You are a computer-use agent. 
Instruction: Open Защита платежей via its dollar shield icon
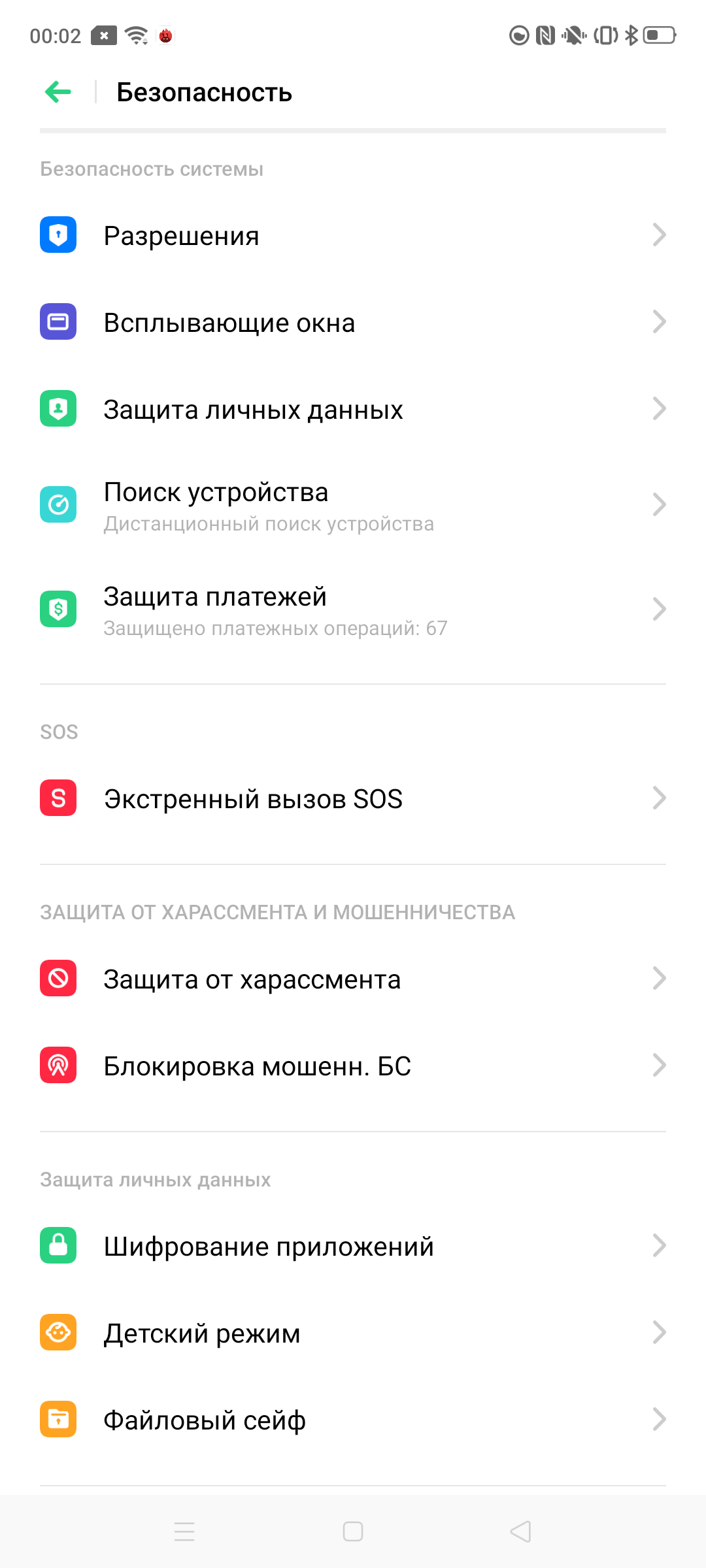(x=58, y=609)
